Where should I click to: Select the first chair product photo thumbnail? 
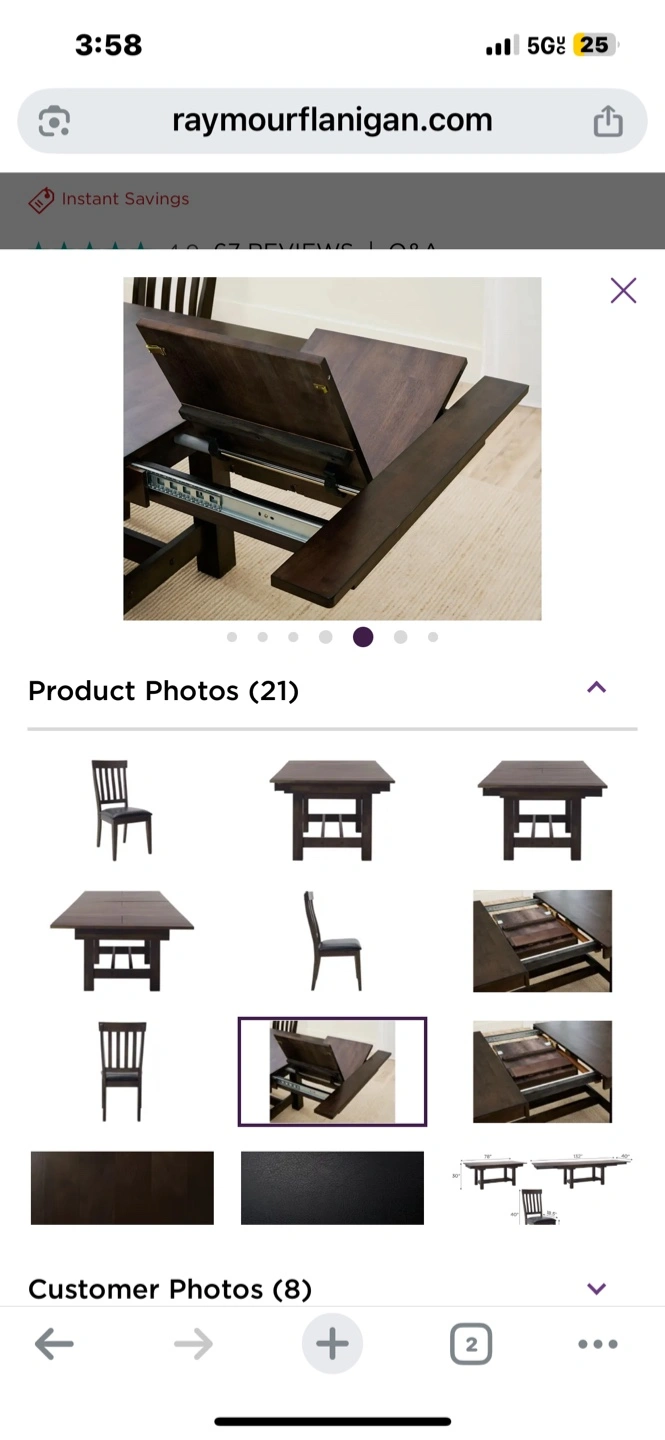(x=122, y=810)
